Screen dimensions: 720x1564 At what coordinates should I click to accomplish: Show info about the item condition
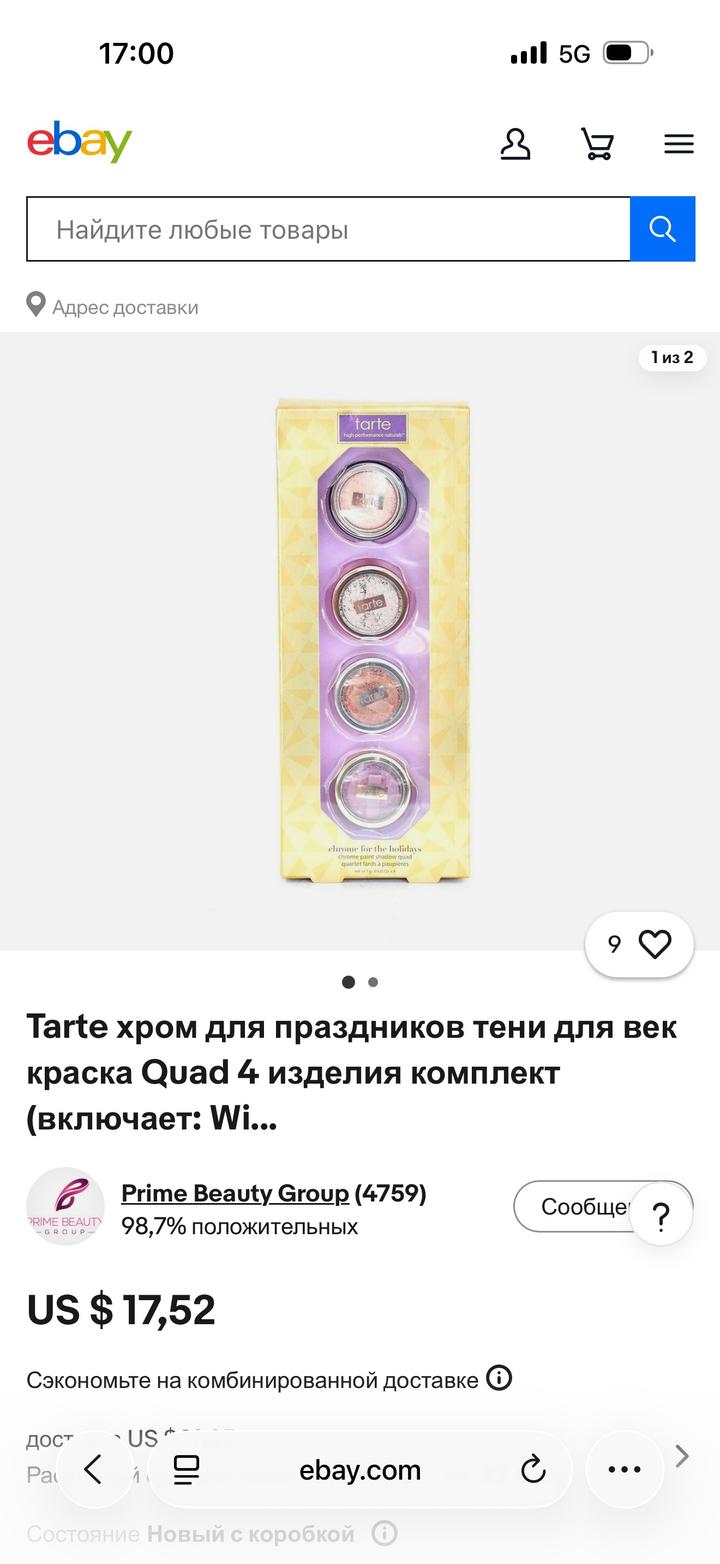384,1533
